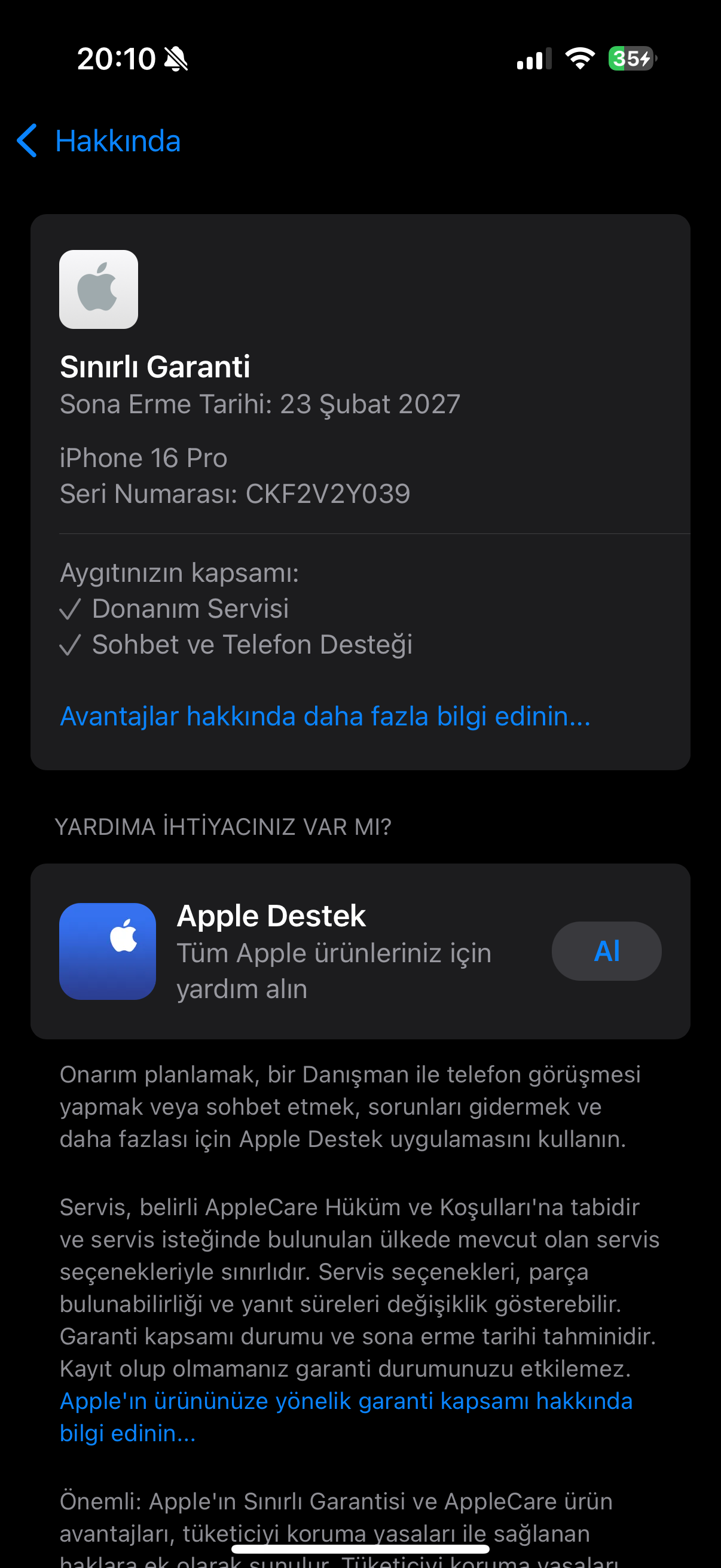
Task: Open the Apple Destek app card
Action: 360,951
